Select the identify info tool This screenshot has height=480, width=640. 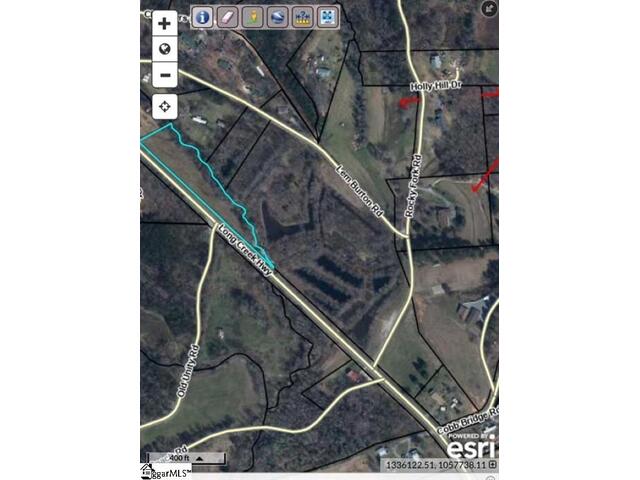202,17
